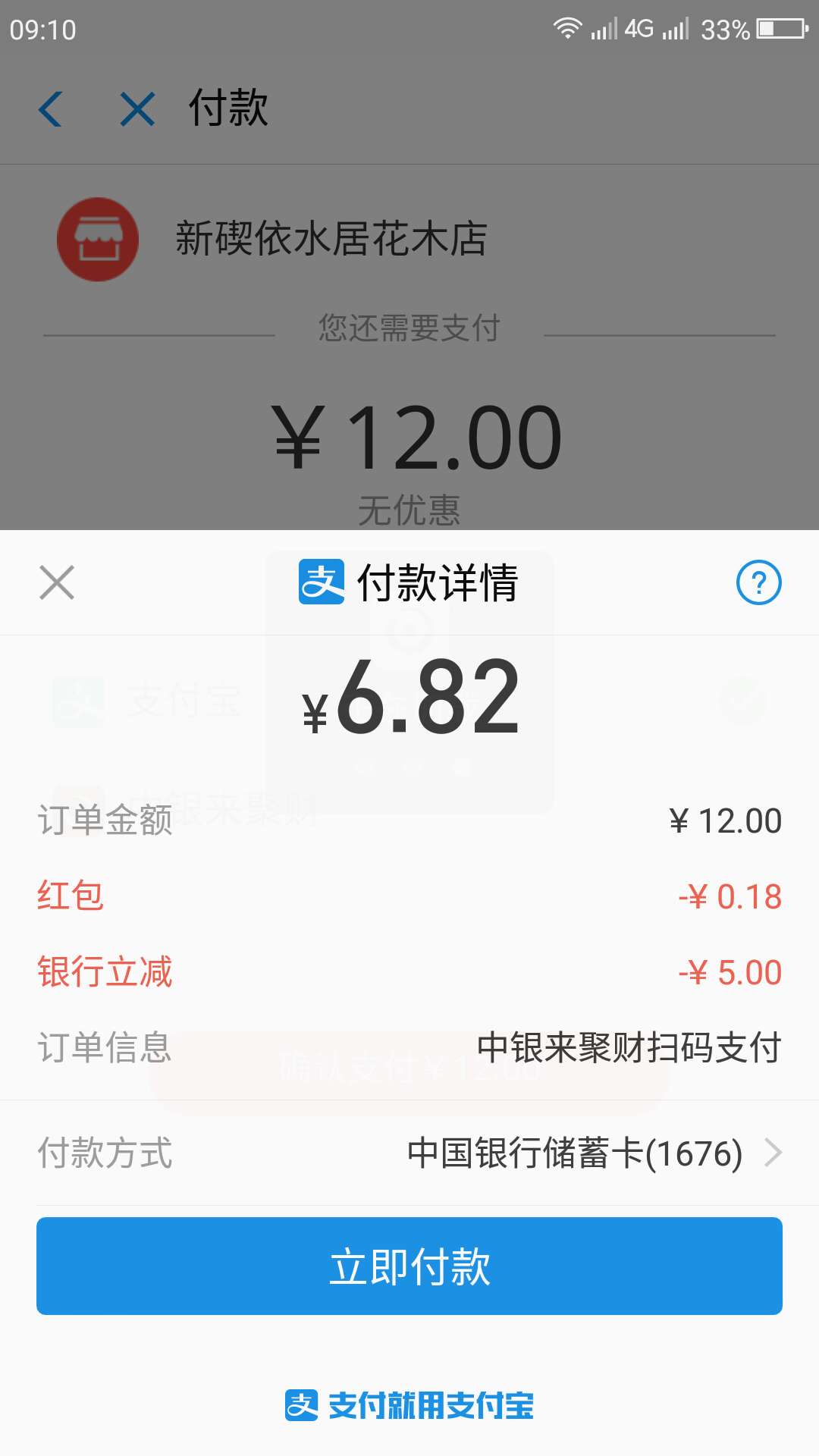Viewport: 819px width, 1456px height.
Task: Open the help question mark icon
Action: point(758,582)
